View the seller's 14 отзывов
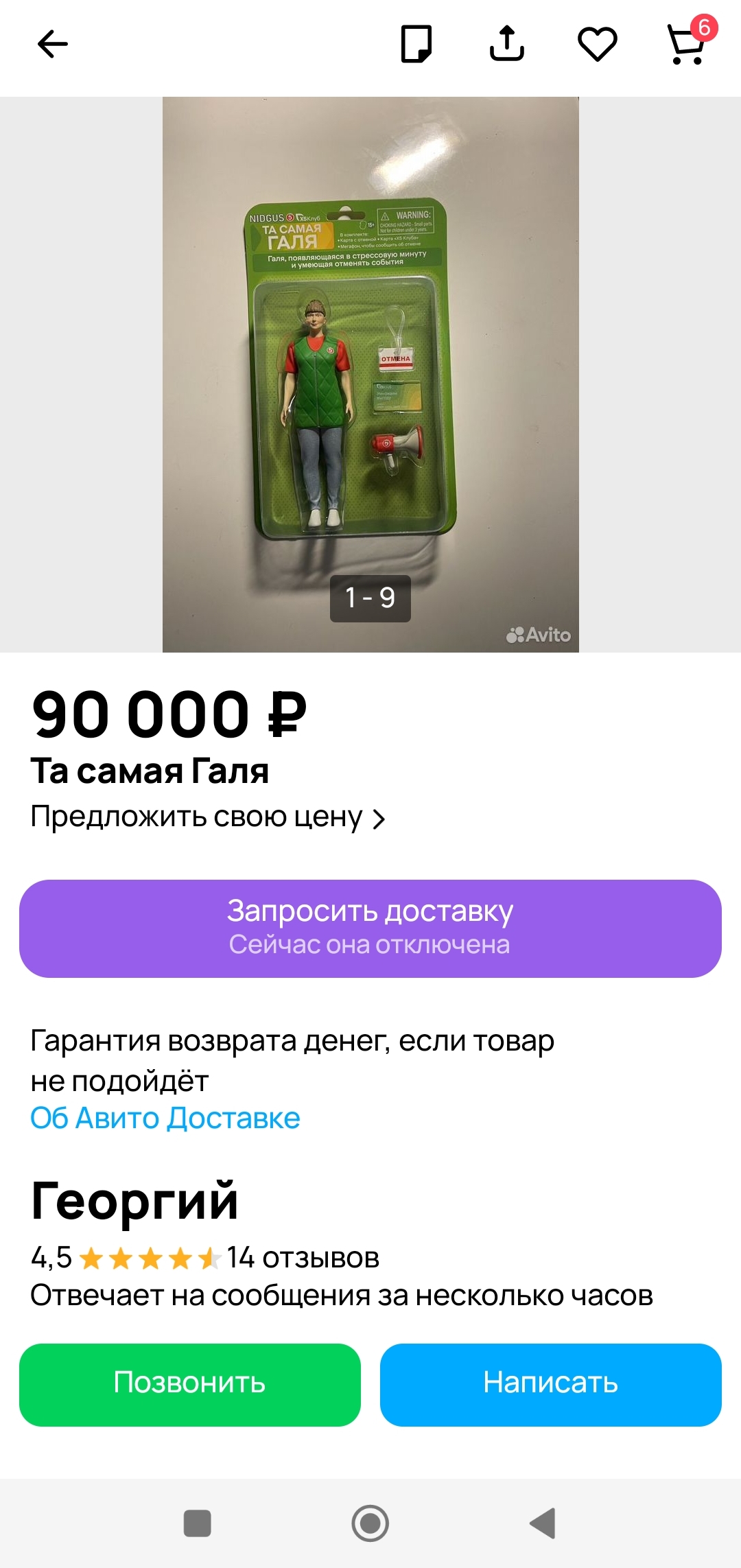Image resolution: width=741 pixels, height=1568 pixels. click(x=303, y=1258)
